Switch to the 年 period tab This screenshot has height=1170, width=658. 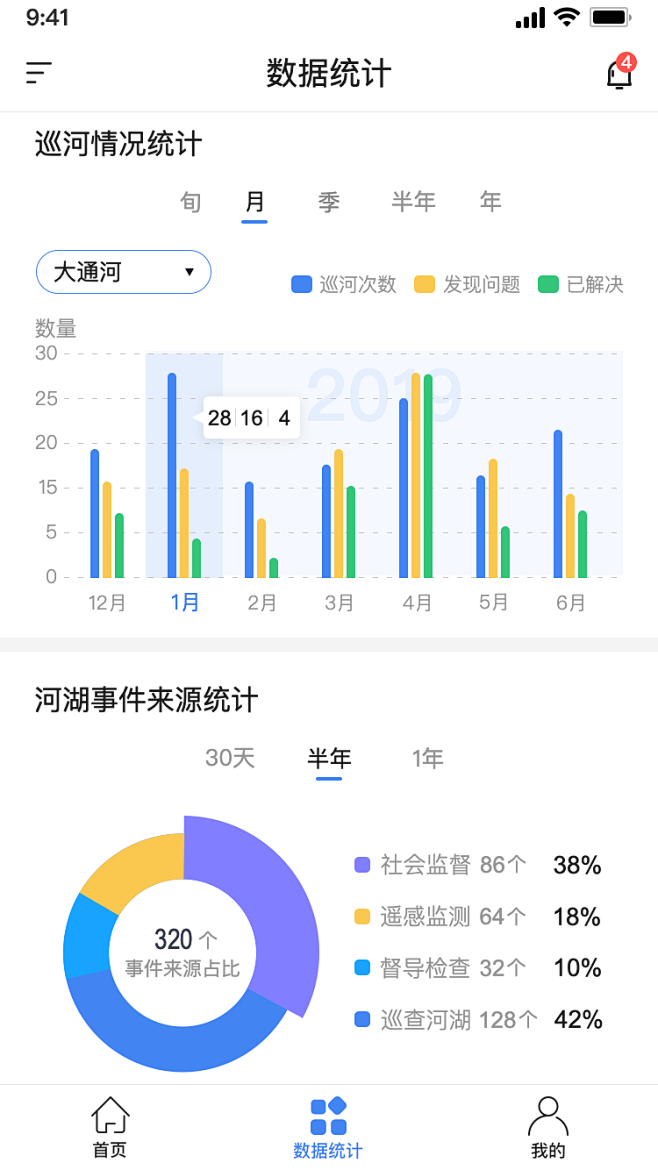[490, 201]
